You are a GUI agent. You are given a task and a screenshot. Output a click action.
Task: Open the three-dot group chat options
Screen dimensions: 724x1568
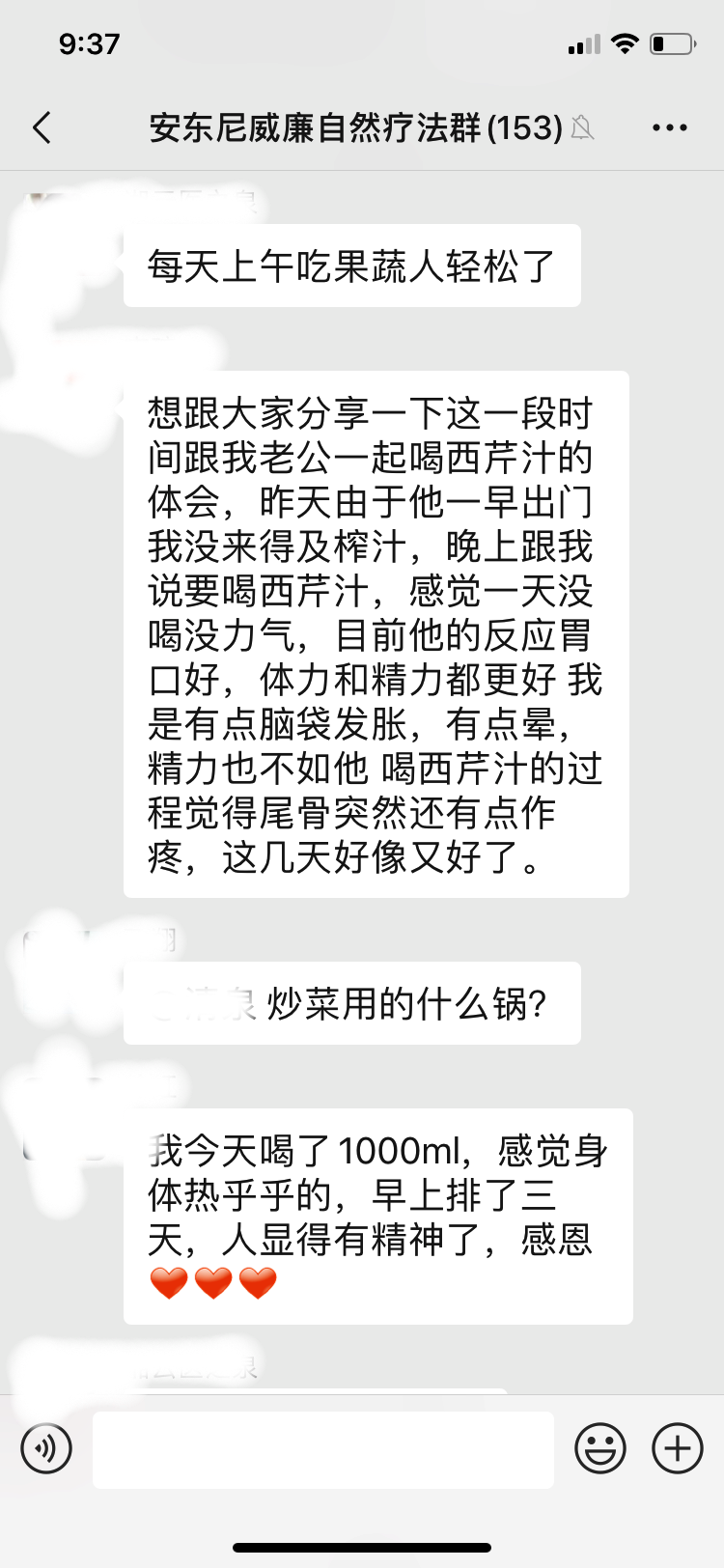coord(670,127)
